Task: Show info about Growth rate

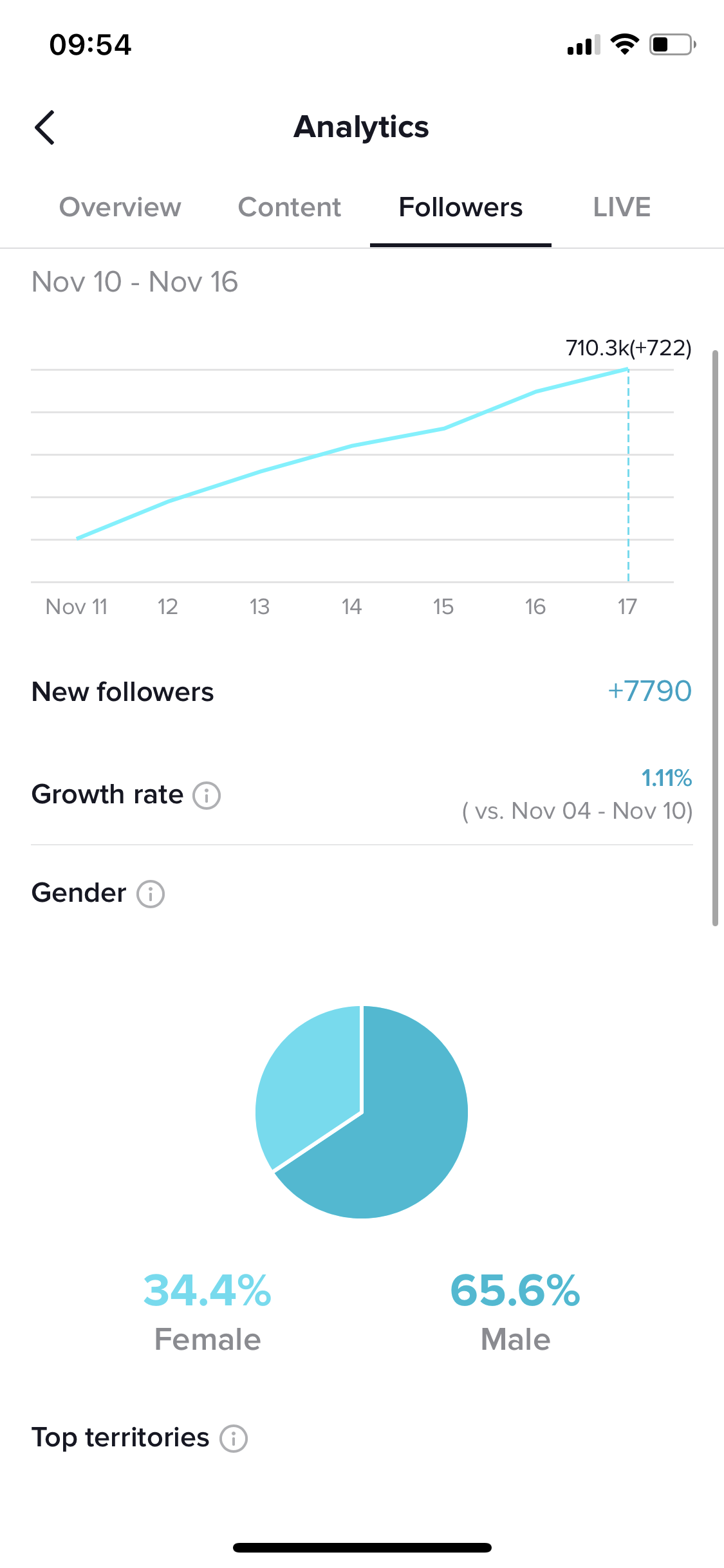Action: [207, 796]
